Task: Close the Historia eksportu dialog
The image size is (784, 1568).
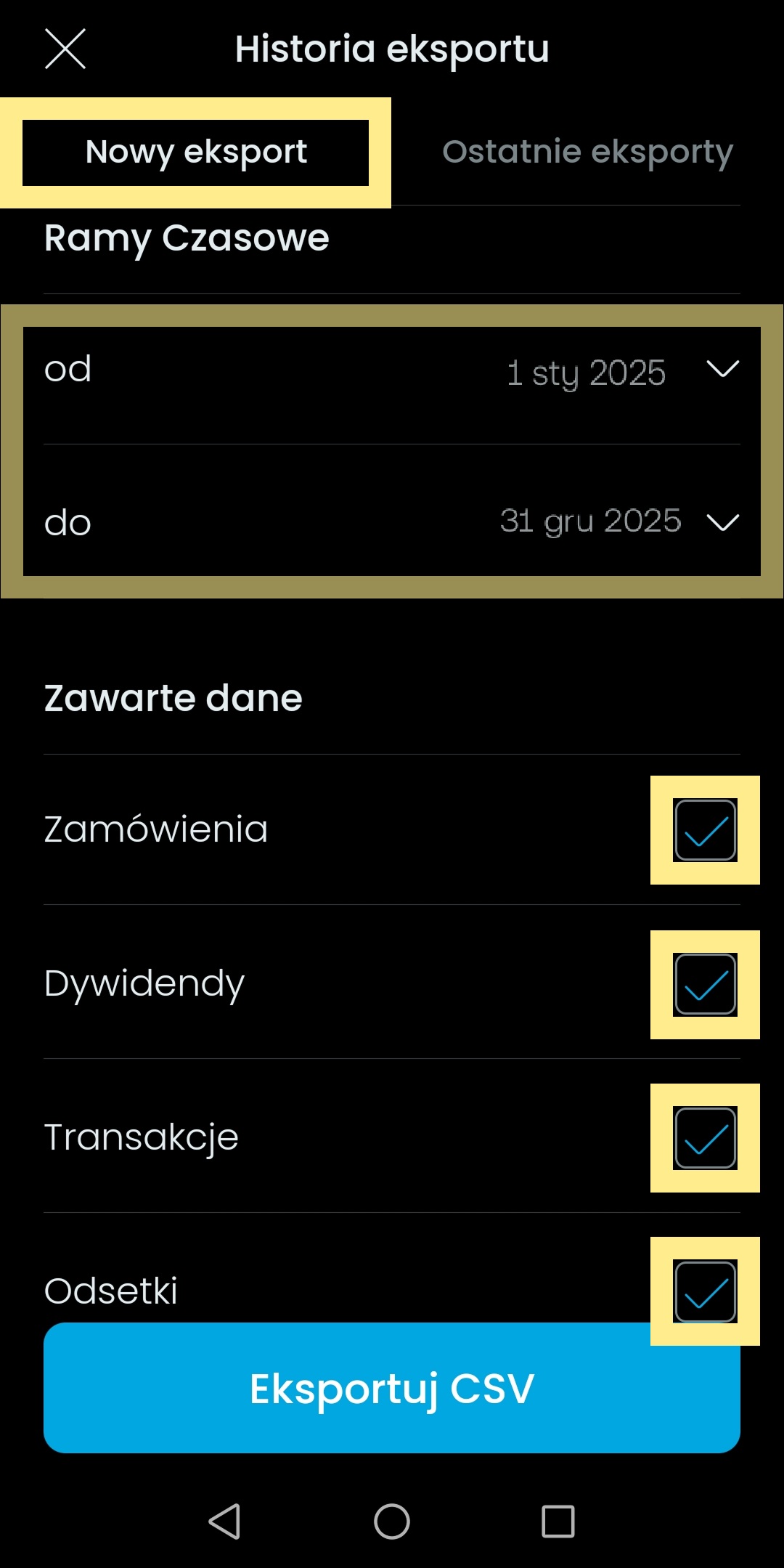Action: pos(65,49)
